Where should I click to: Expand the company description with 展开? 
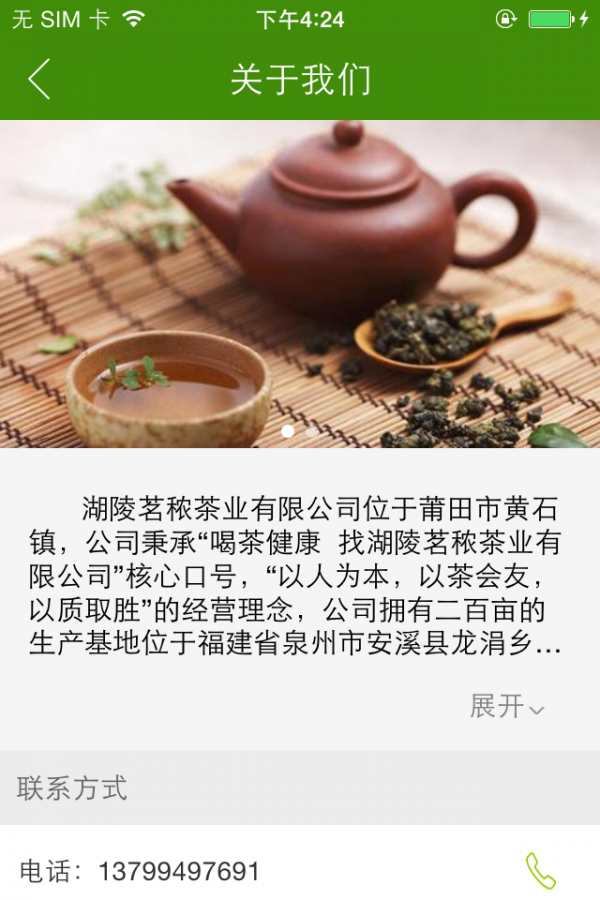(x=507, y=706)
